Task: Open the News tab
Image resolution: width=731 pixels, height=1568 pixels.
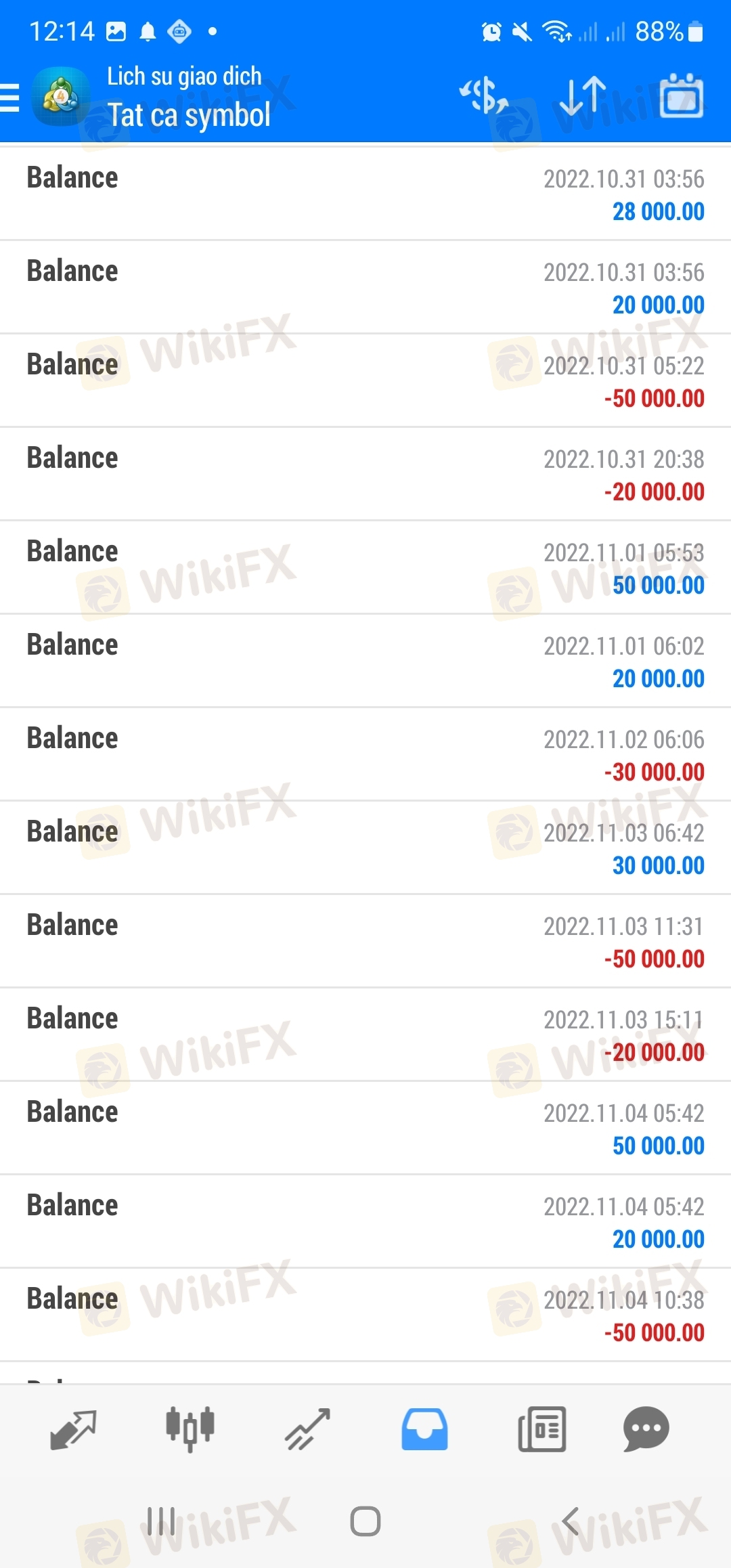Action: coord(541,1429)
